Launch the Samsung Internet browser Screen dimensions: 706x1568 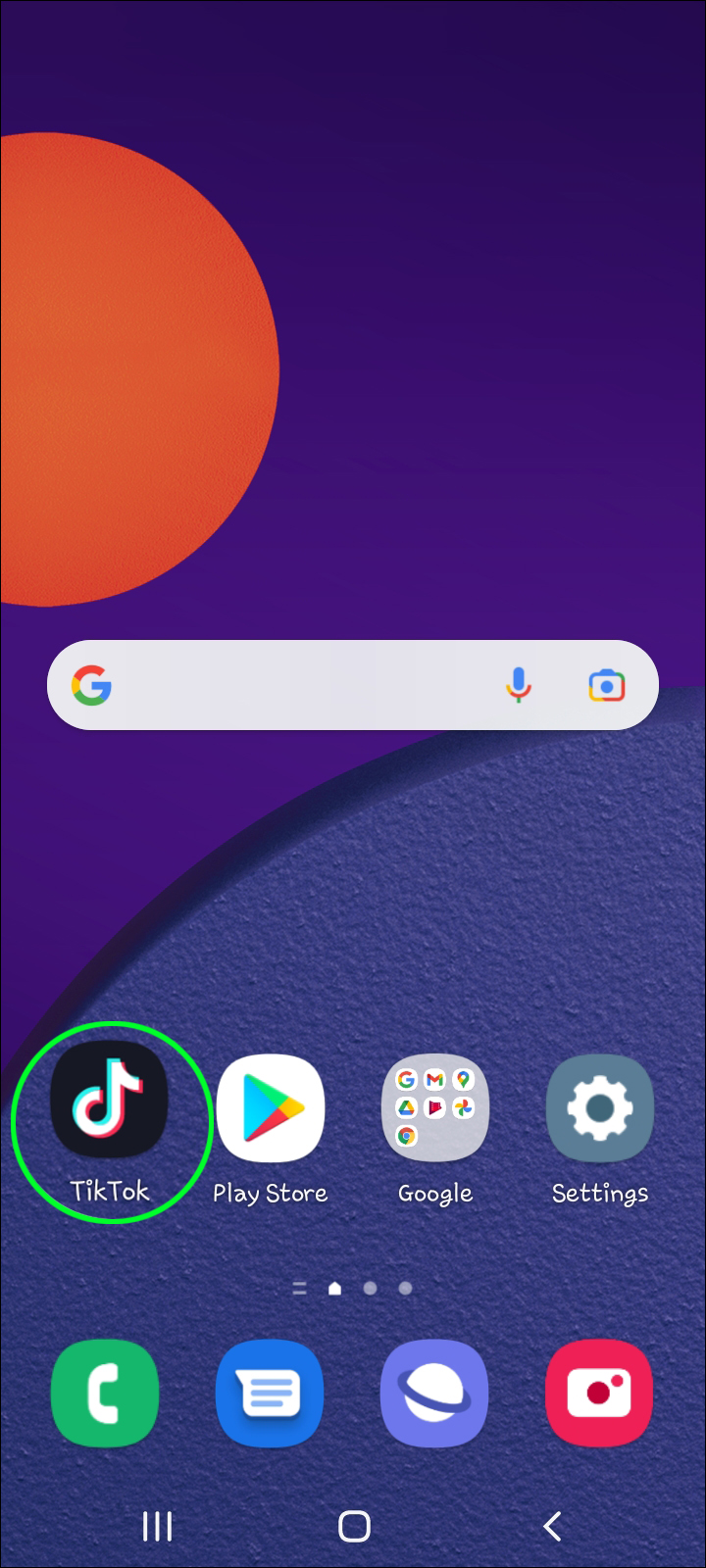pos(434,1393)
